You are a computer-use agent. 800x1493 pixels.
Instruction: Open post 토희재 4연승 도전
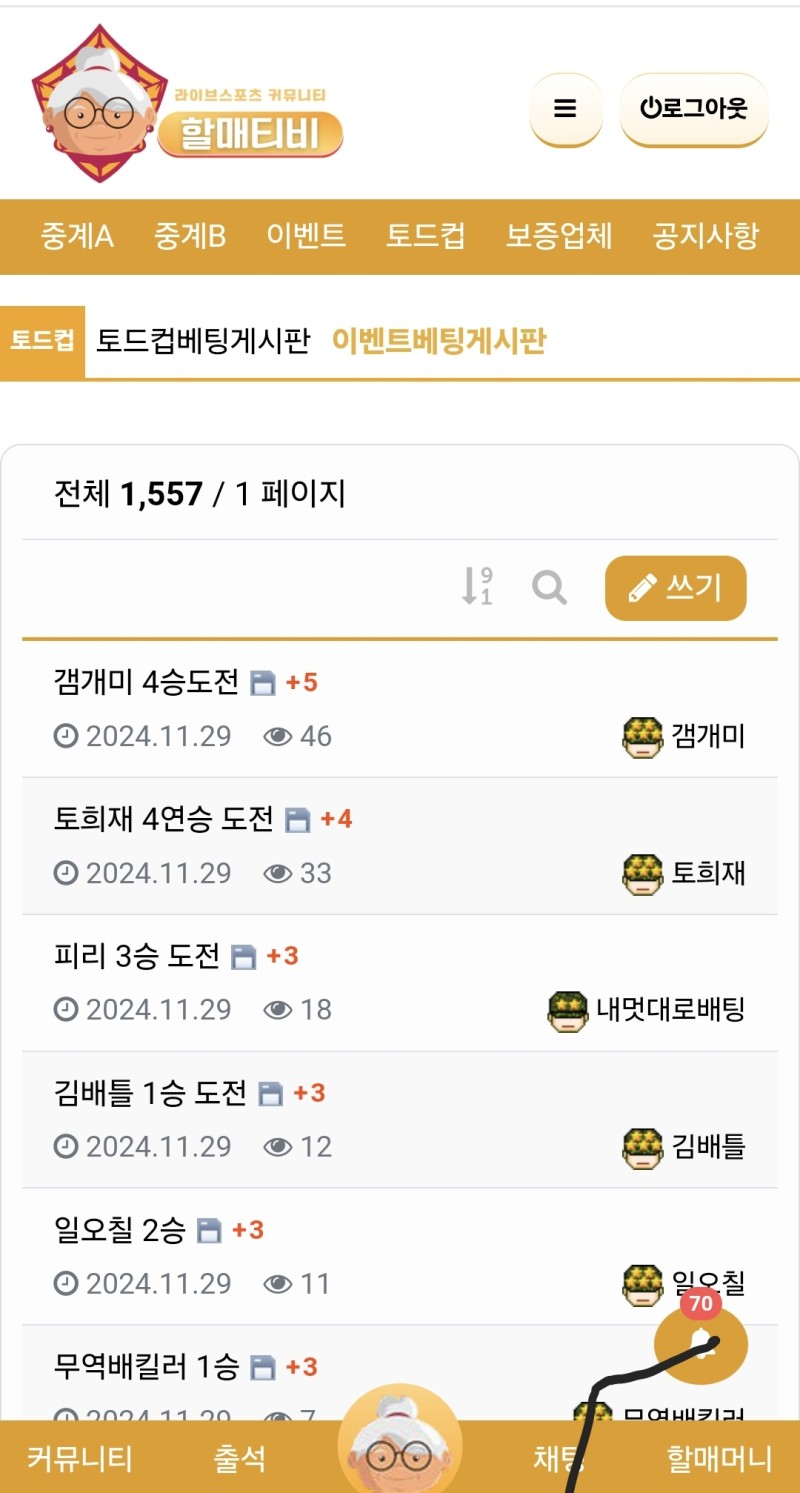(163, 819)
